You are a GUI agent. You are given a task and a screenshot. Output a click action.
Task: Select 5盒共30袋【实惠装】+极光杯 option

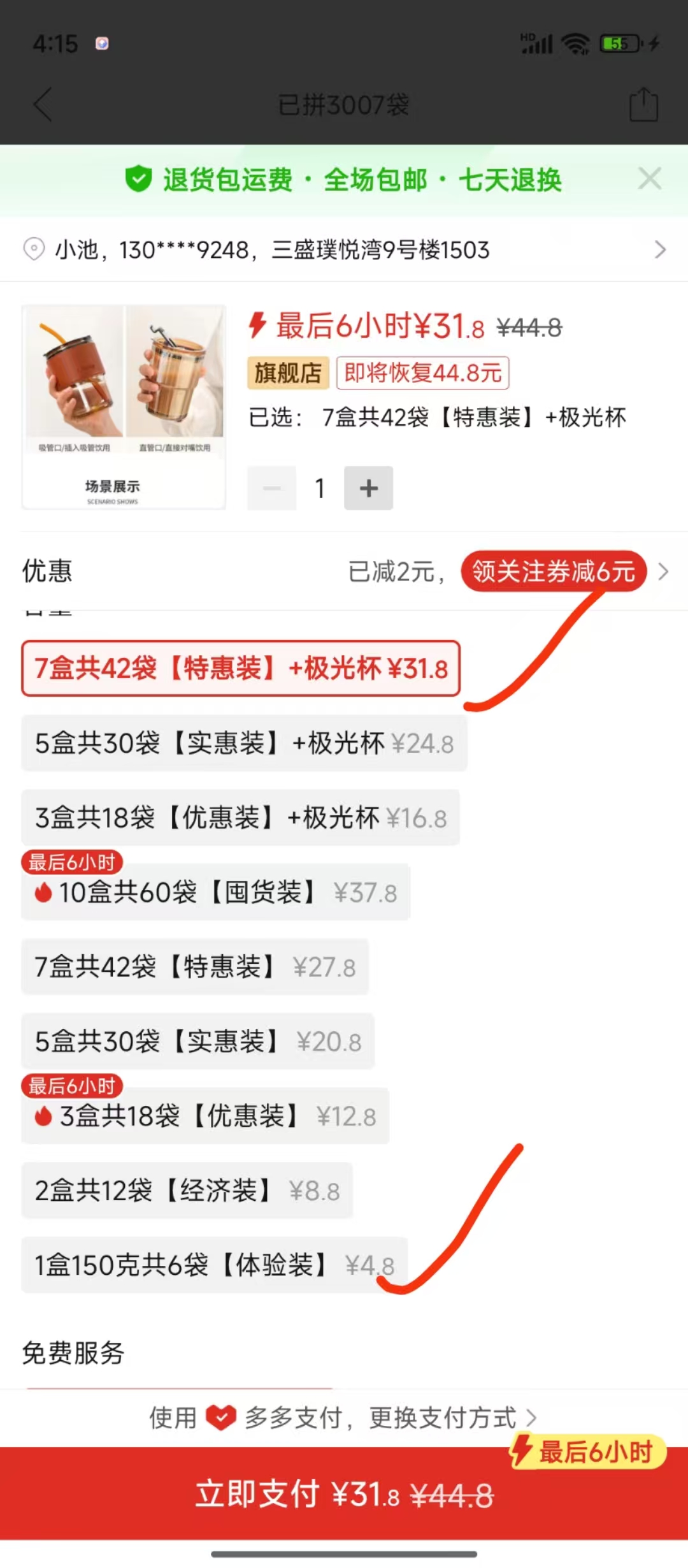(244, 743)
